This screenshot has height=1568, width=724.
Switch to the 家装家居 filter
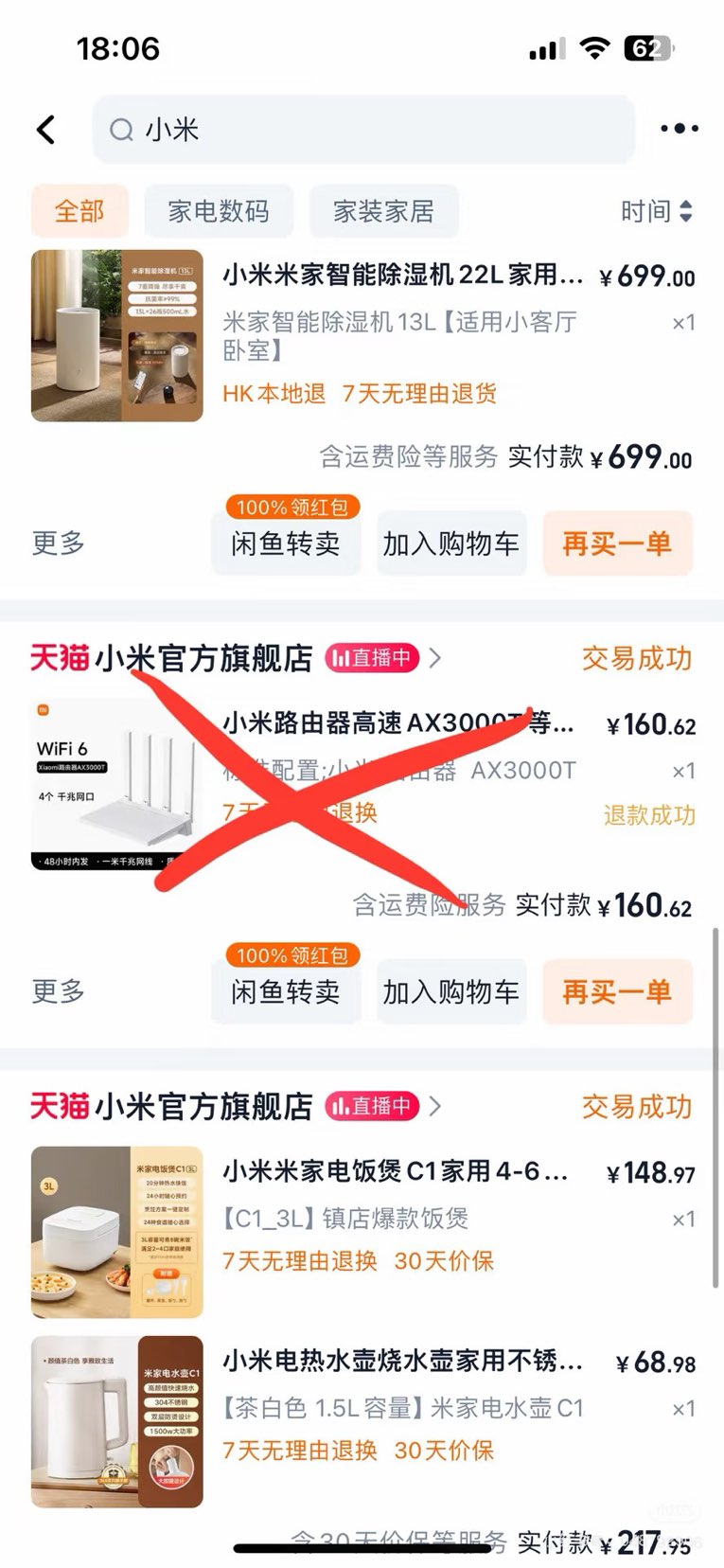click(x=383, y=210)
